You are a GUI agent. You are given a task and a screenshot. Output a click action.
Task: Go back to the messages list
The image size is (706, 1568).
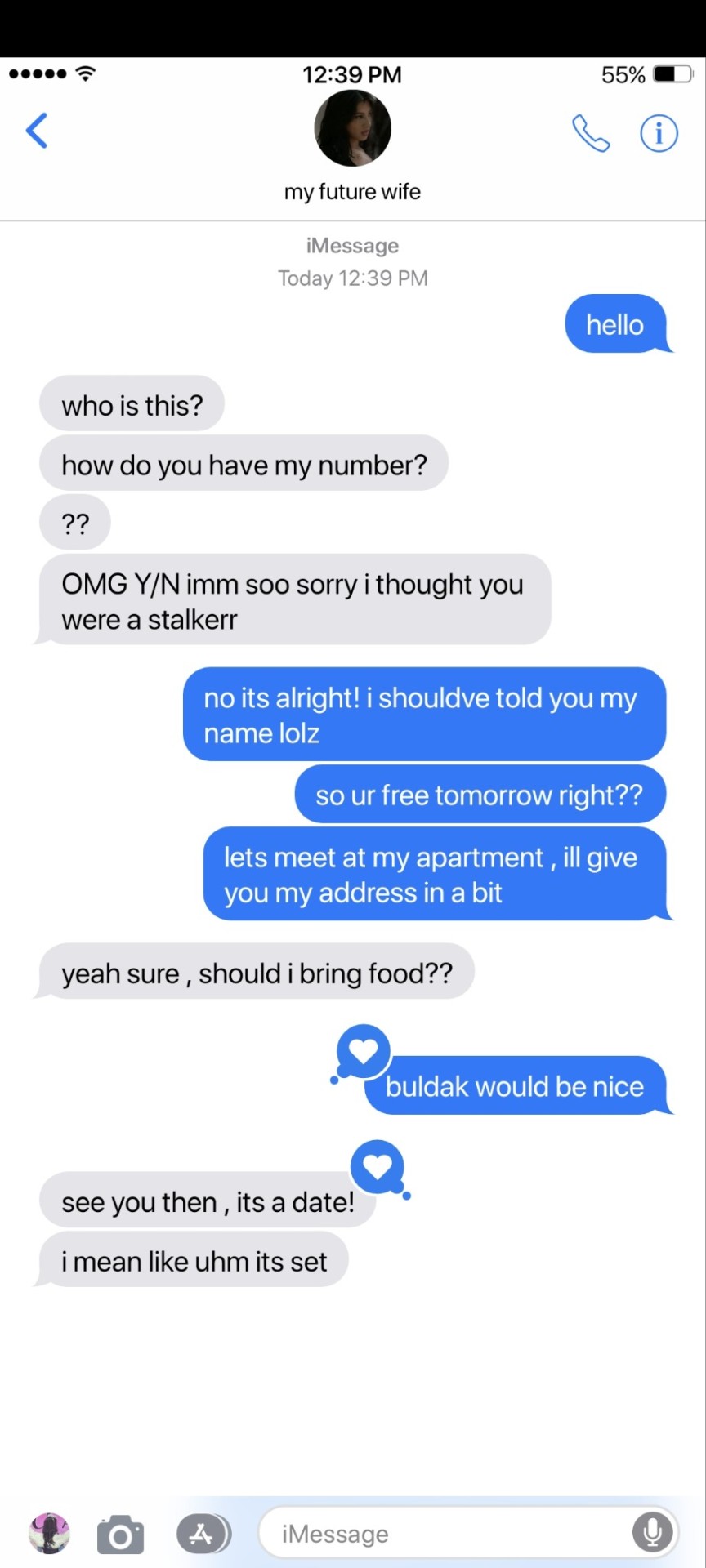[x=37, y=131]
